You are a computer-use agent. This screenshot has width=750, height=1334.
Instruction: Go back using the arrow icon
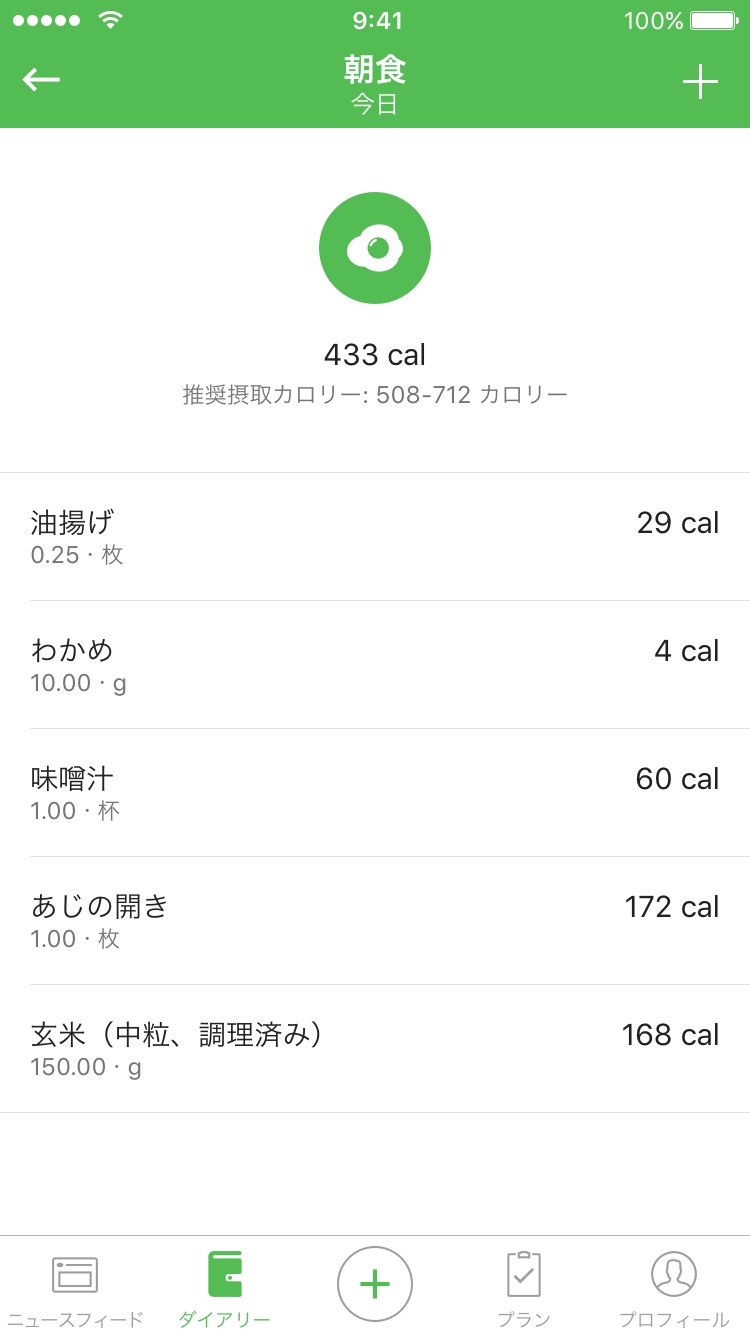point(41,80)
